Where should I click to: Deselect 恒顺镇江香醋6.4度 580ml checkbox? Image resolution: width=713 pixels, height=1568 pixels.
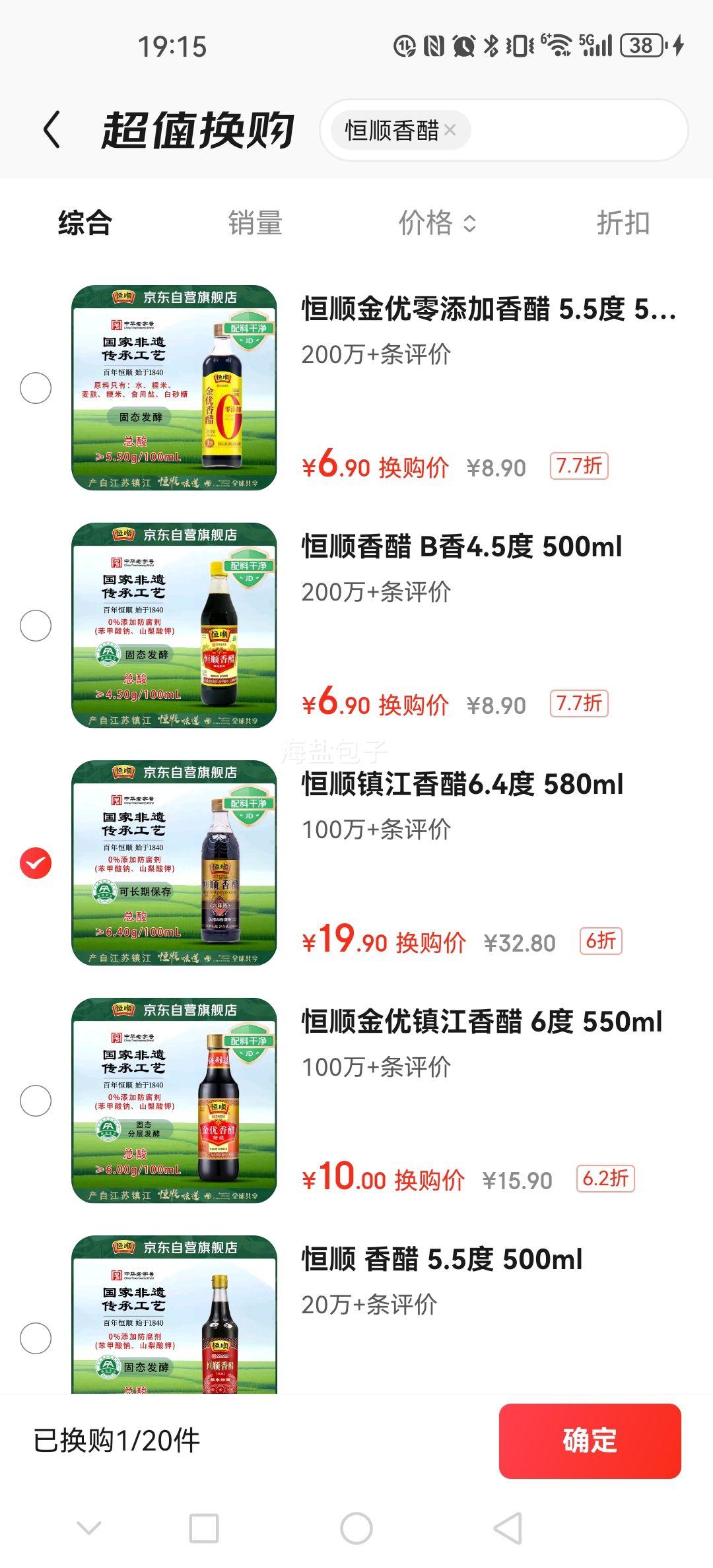[36, 863]
